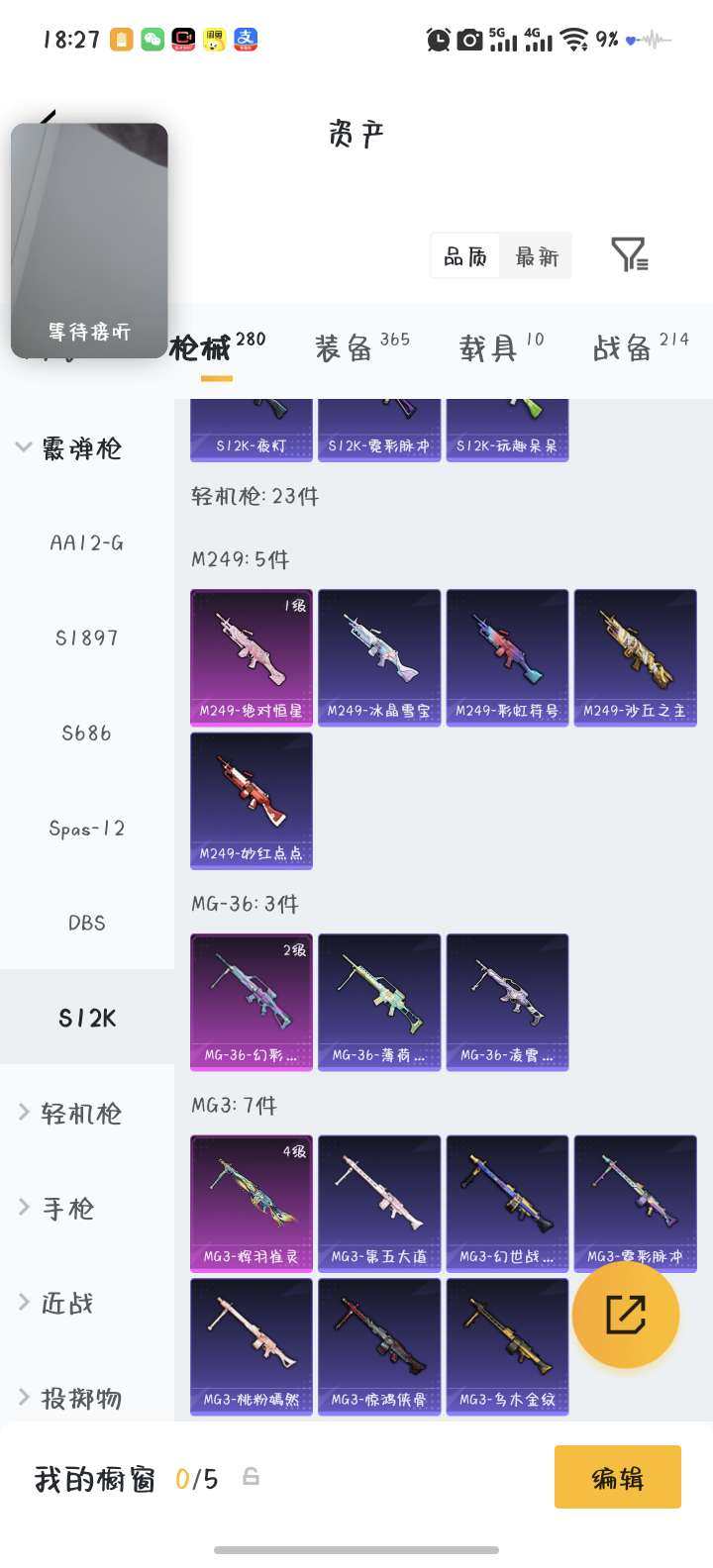Click the lock icon next to 我的橱窗
This screenshot has width=713, height=1568.
[x=251, y=1475]
